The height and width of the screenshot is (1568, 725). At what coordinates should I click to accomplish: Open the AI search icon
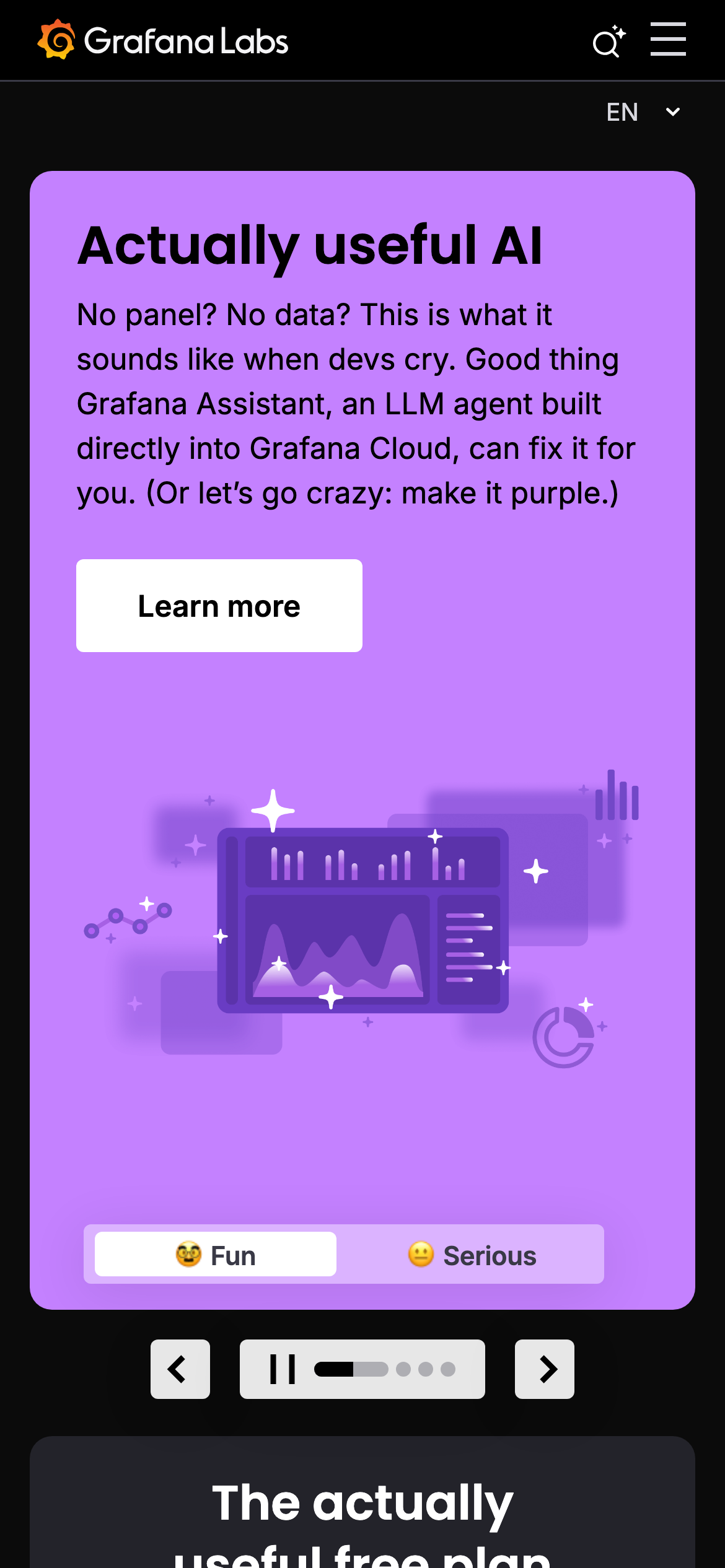coord(609,41)
